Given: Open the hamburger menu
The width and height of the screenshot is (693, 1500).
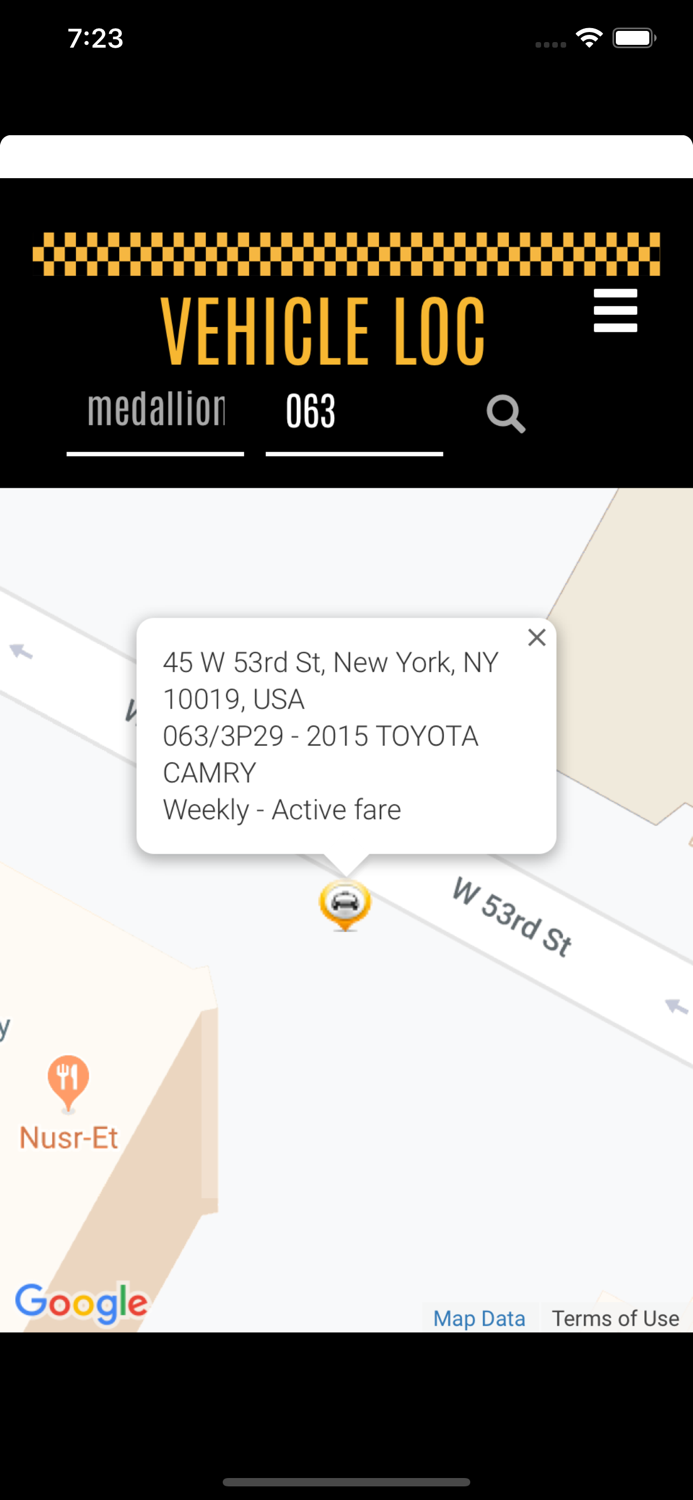Looking at the screenshot, I should click(x=615, y=311).
